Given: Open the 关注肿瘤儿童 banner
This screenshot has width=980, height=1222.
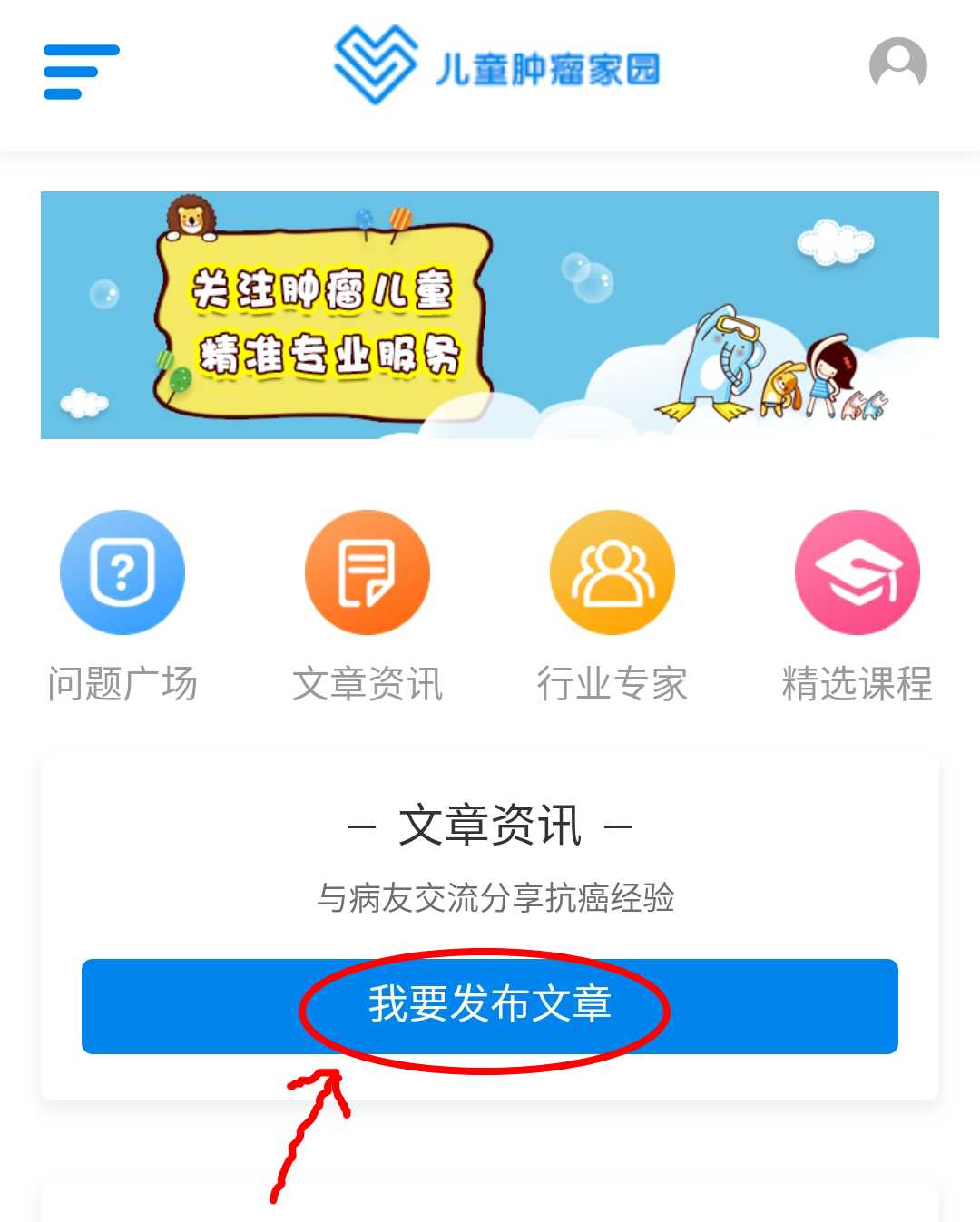Looking at the screenshot, I should pos(490,315).
